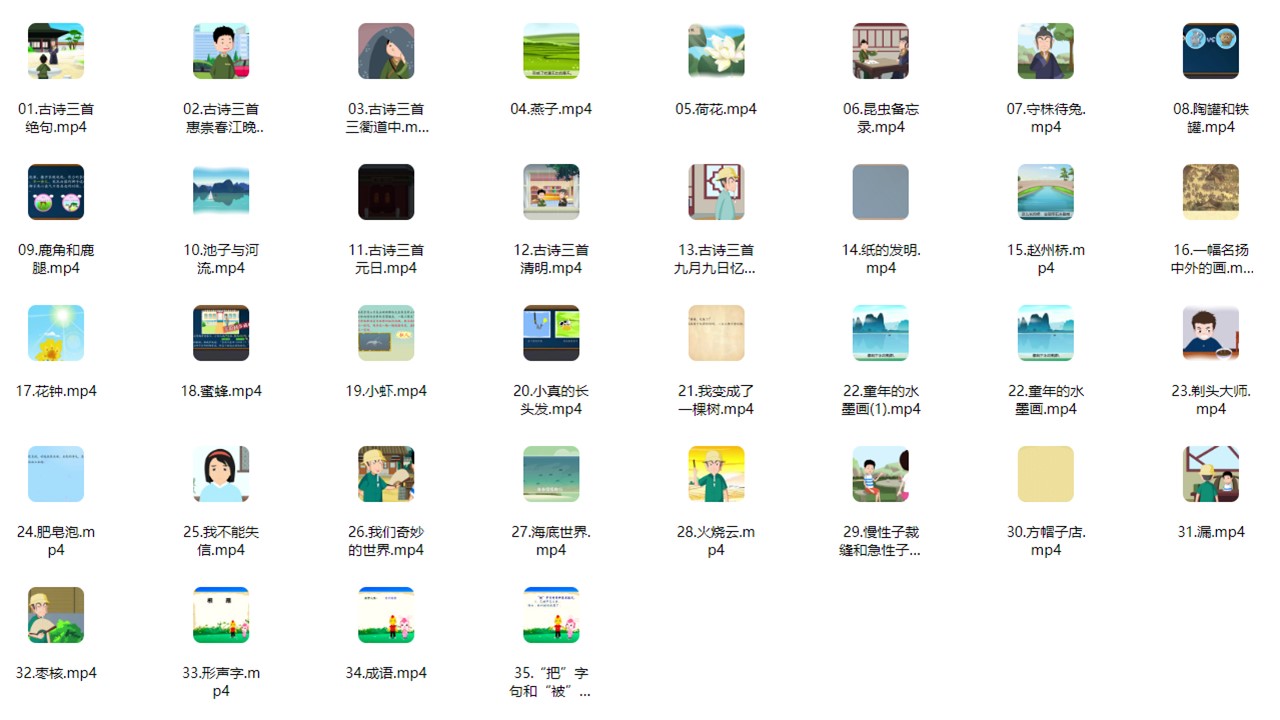Play 18.蜜蜂.mp4 video
This screenshot has height=720, width=1280.
click(221, 333)
